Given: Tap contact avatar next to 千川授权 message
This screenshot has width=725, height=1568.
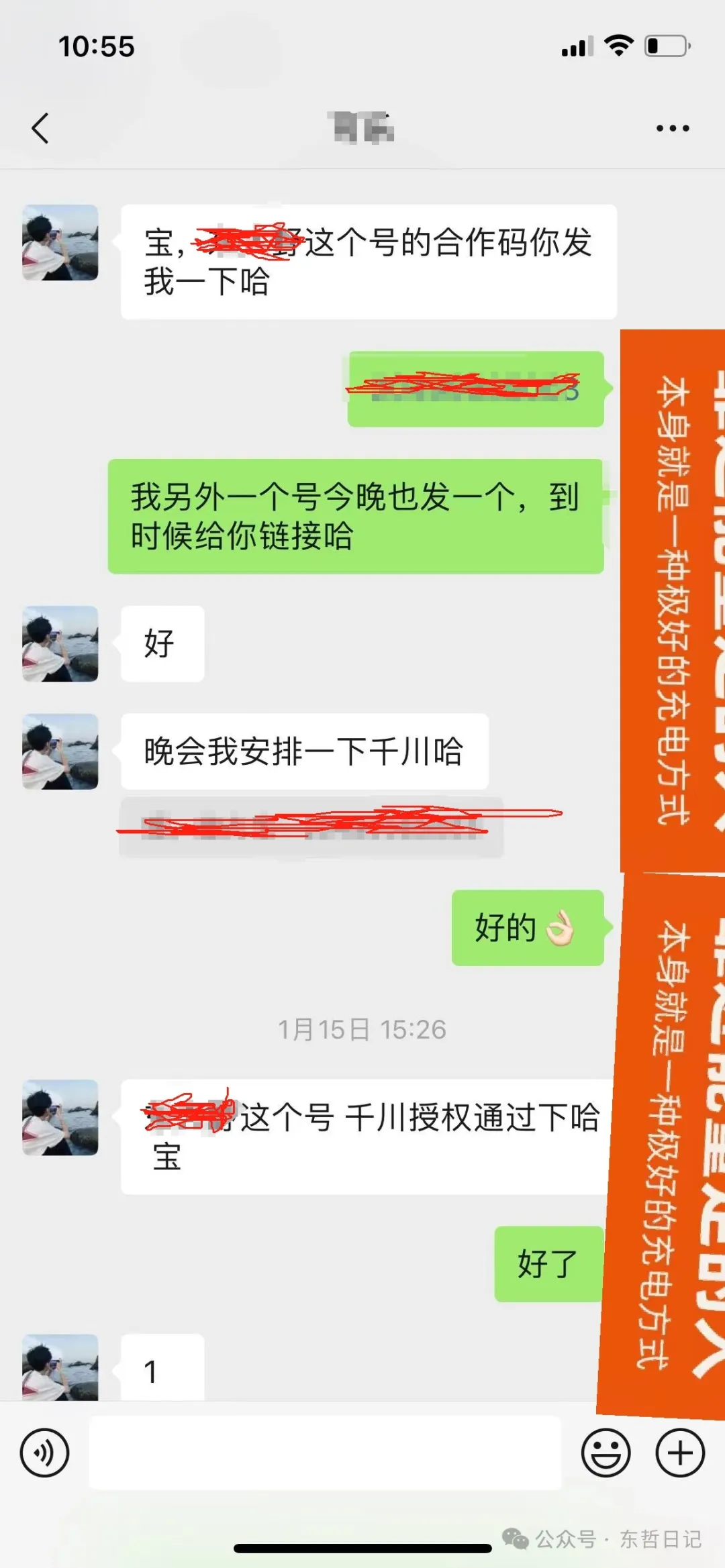Looking at the screenshot, I should tap(60, 1117).
